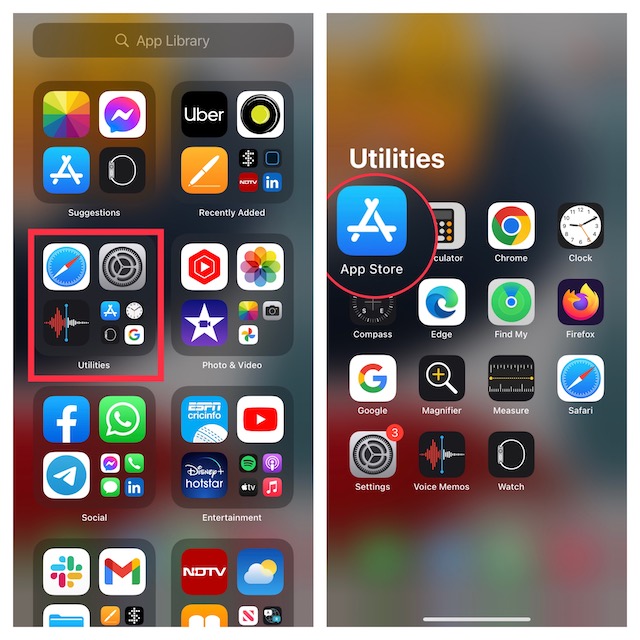The width and height of the screenshot is (640, 640).
Task: Open the Chrome browser
Action: tap(511, 226)
